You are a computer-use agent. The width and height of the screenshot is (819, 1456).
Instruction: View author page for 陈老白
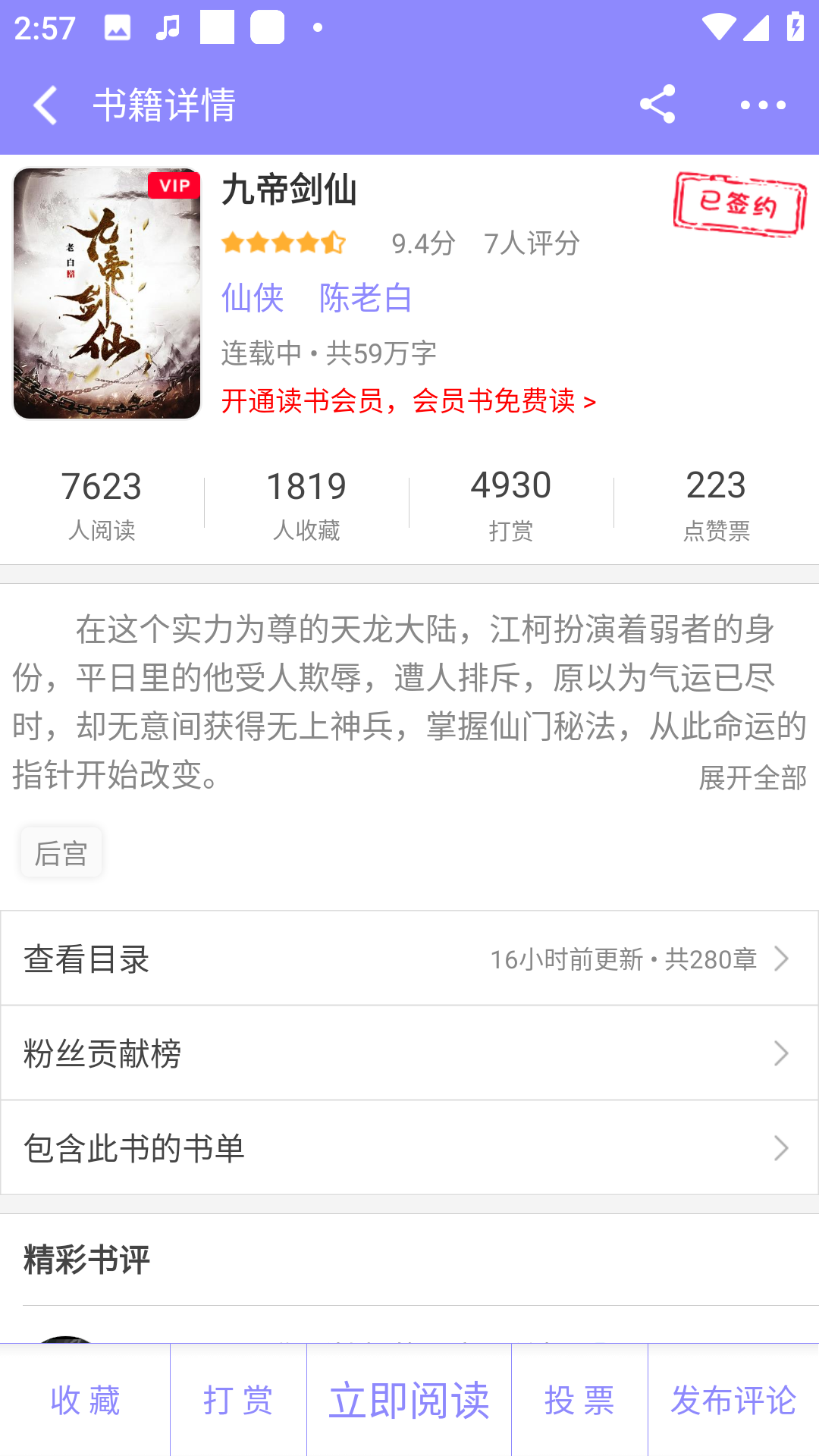pos(366,297)
